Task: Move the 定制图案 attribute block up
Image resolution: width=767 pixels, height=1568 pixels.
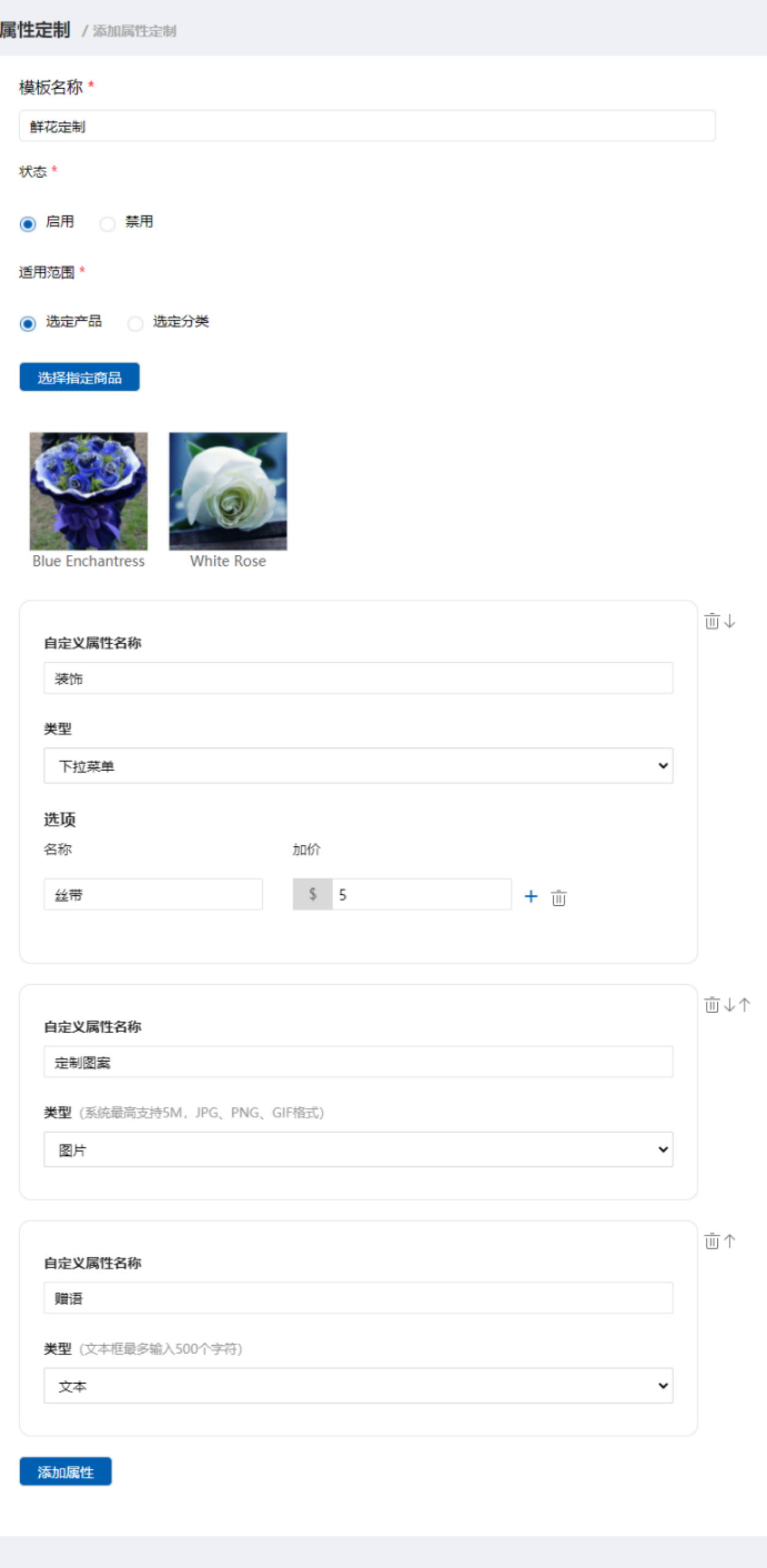Action: click(x=744, y=1005)
